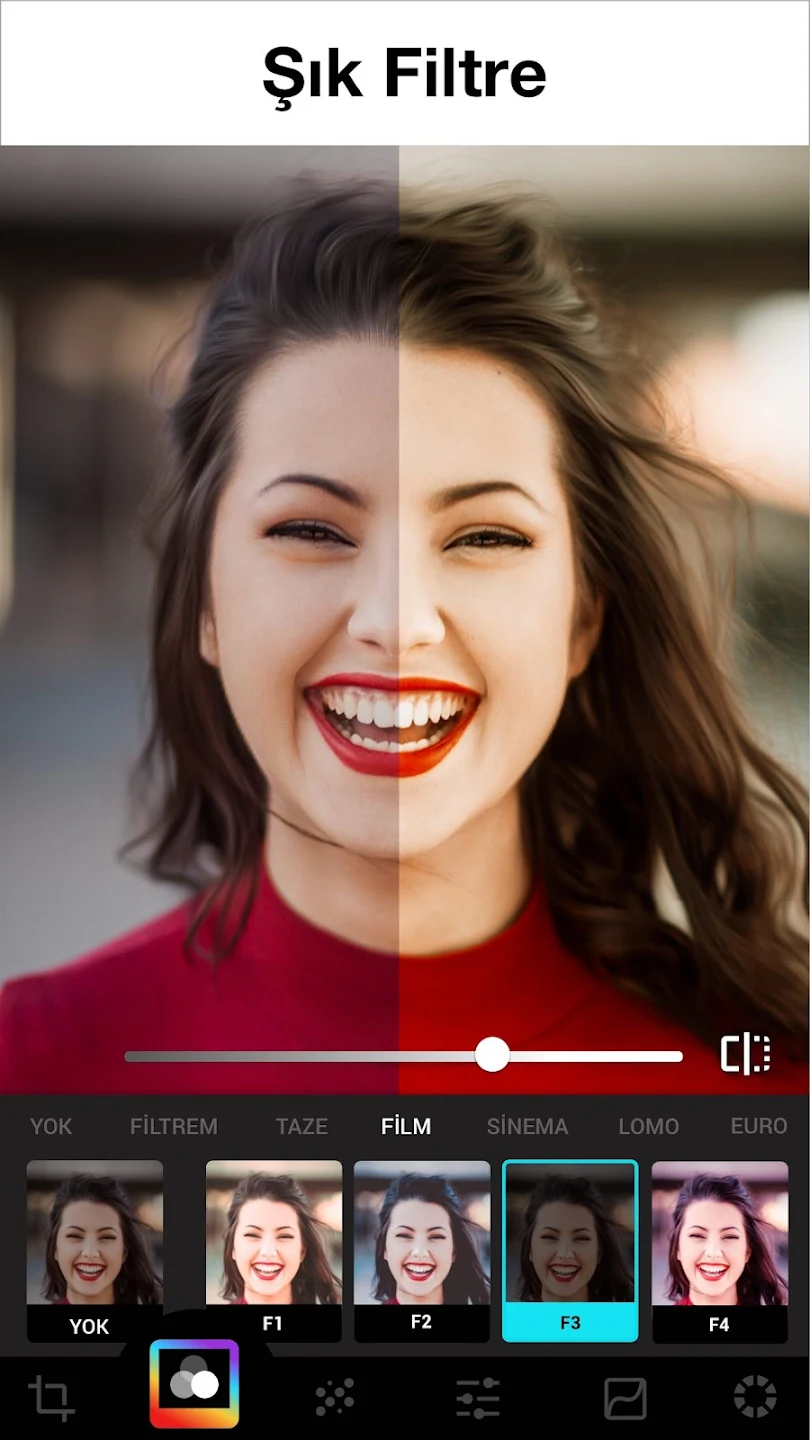The image size is (810, 1440).
Task: Open the colorful filters tool
Action: click(194, 1384)
